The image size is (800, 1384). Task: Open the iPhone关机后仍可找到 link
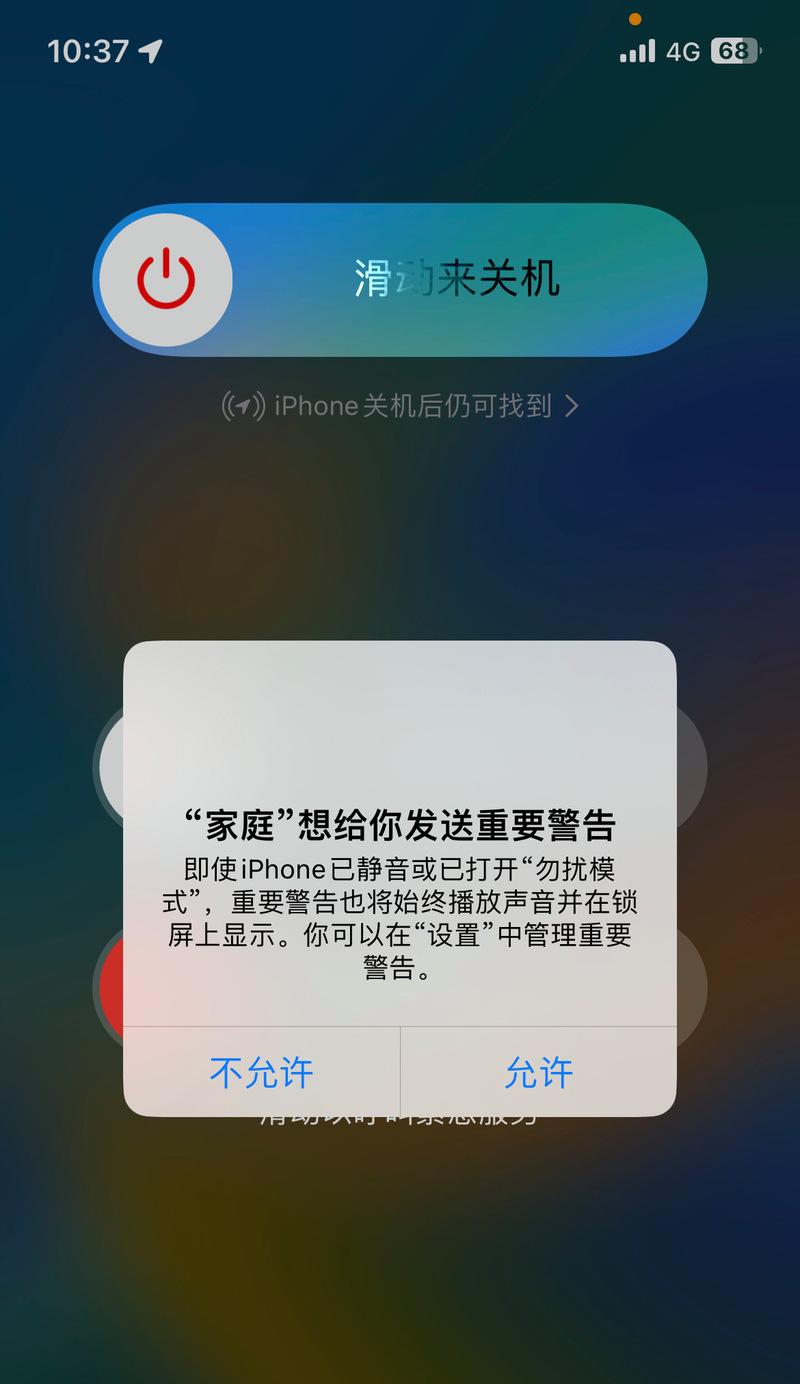click(x=400, y=406)
